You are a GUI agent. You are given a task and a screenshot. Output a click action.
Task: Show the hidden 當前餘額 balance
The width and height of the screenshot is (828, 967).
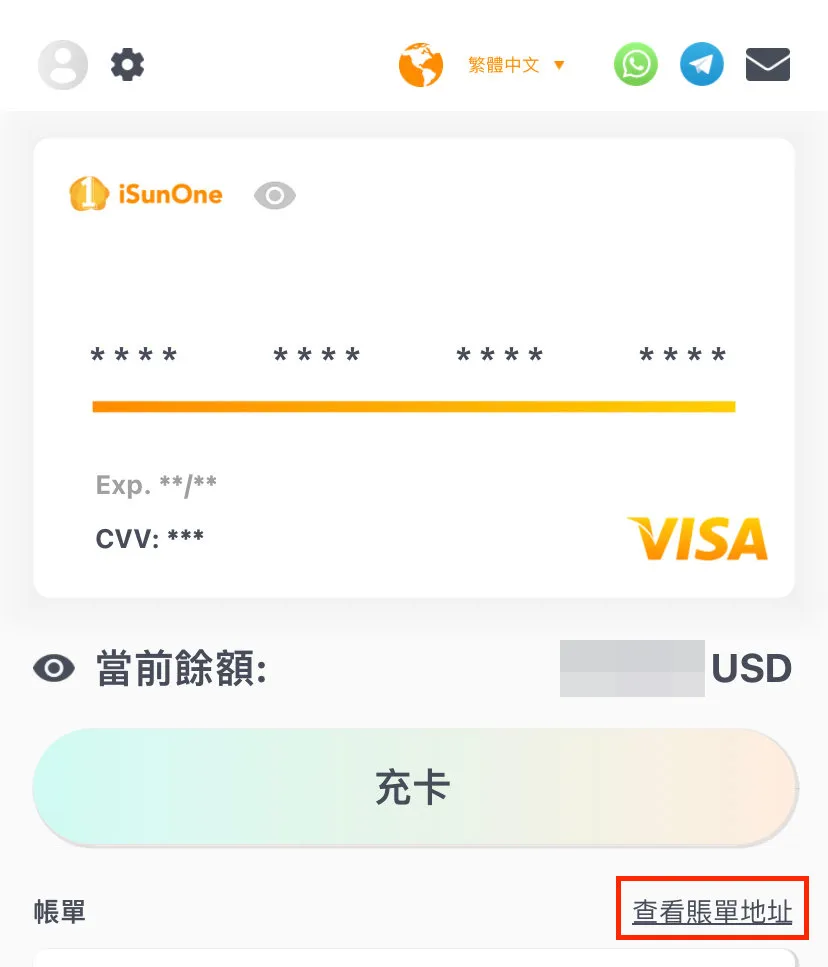[x=54, y=669]
